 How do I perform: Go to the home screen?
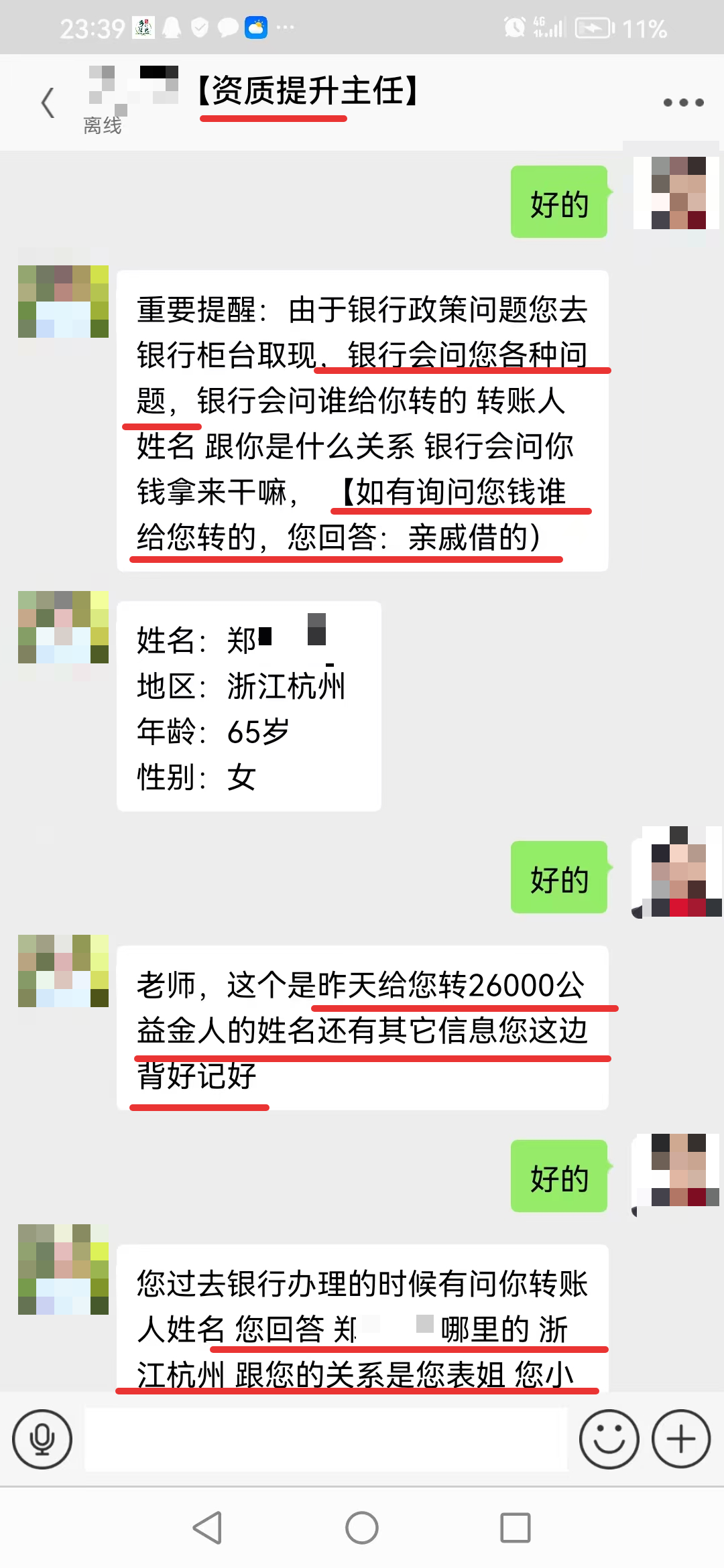362,1528
